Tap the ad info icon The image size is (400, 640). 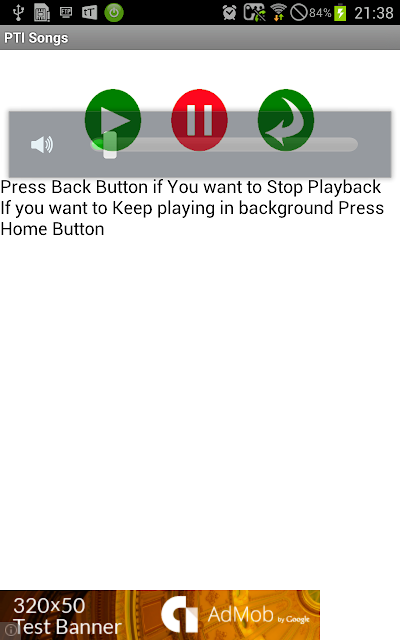9,631
